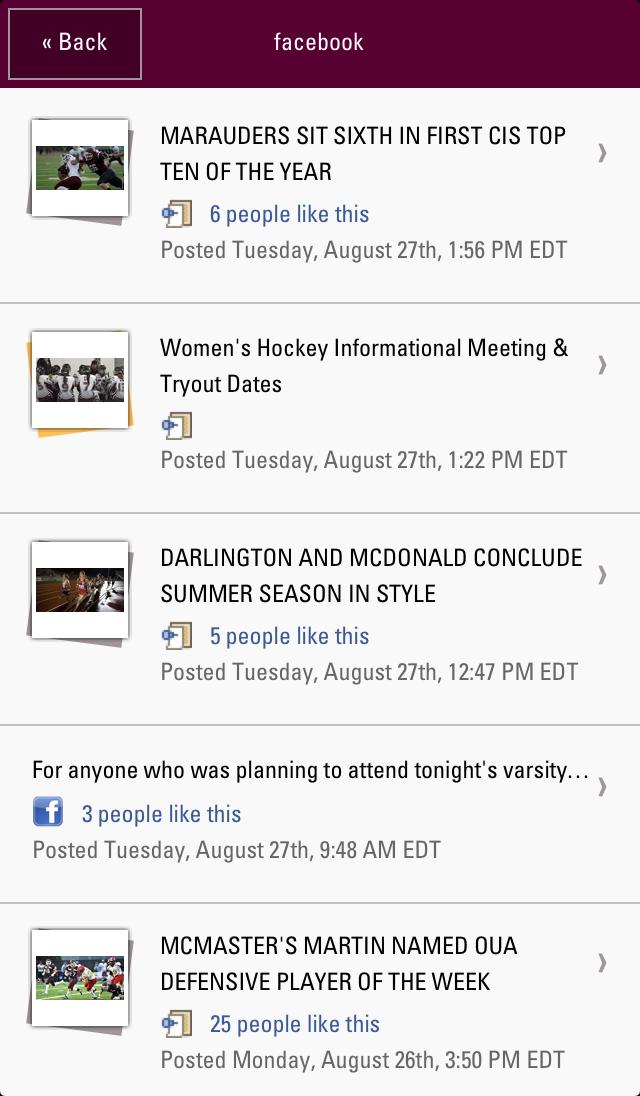Open Martin named OUA Defensive Player post
The image size is (640, 1096).
coord(338,963)
